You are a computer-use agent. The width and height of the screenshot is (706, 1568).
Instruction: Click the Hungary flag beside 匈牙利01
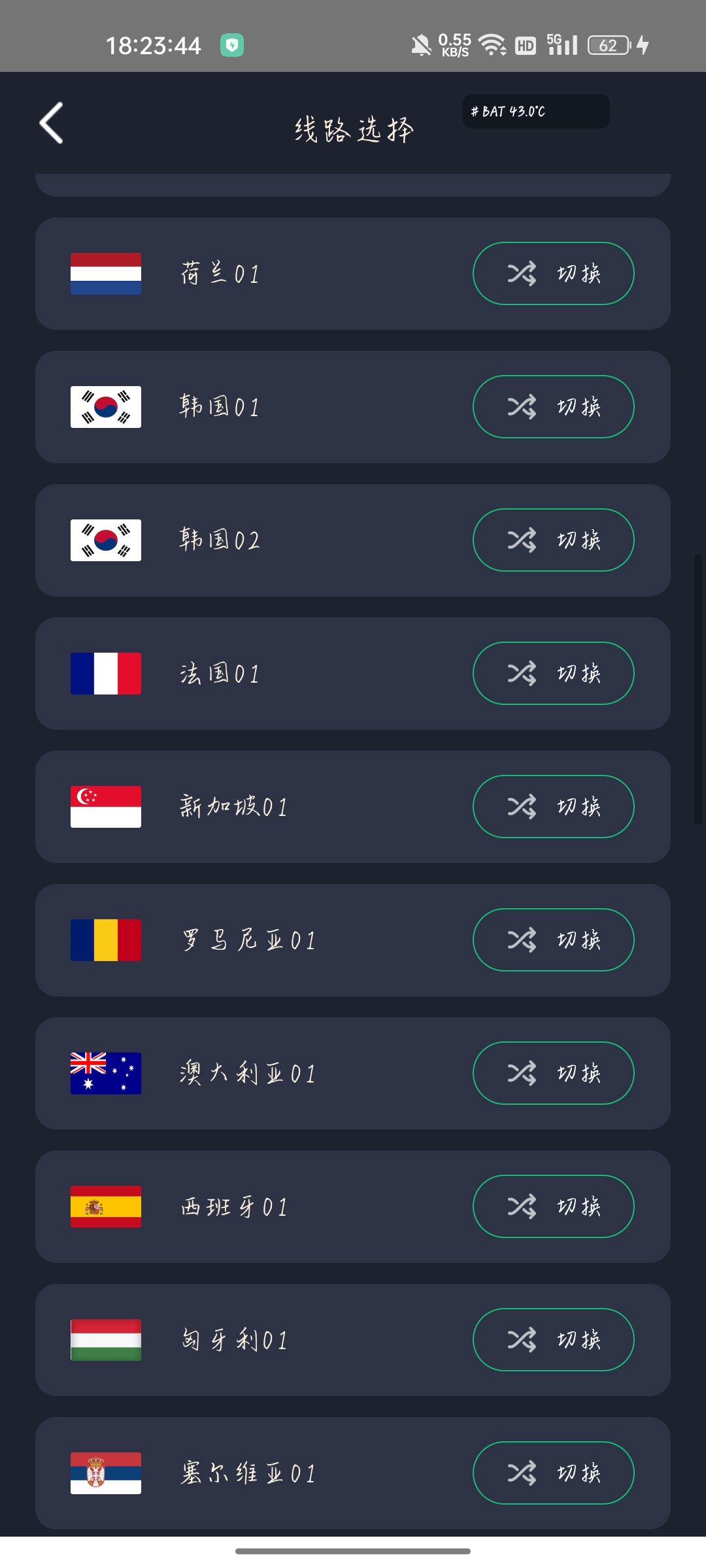point(105,1339)
